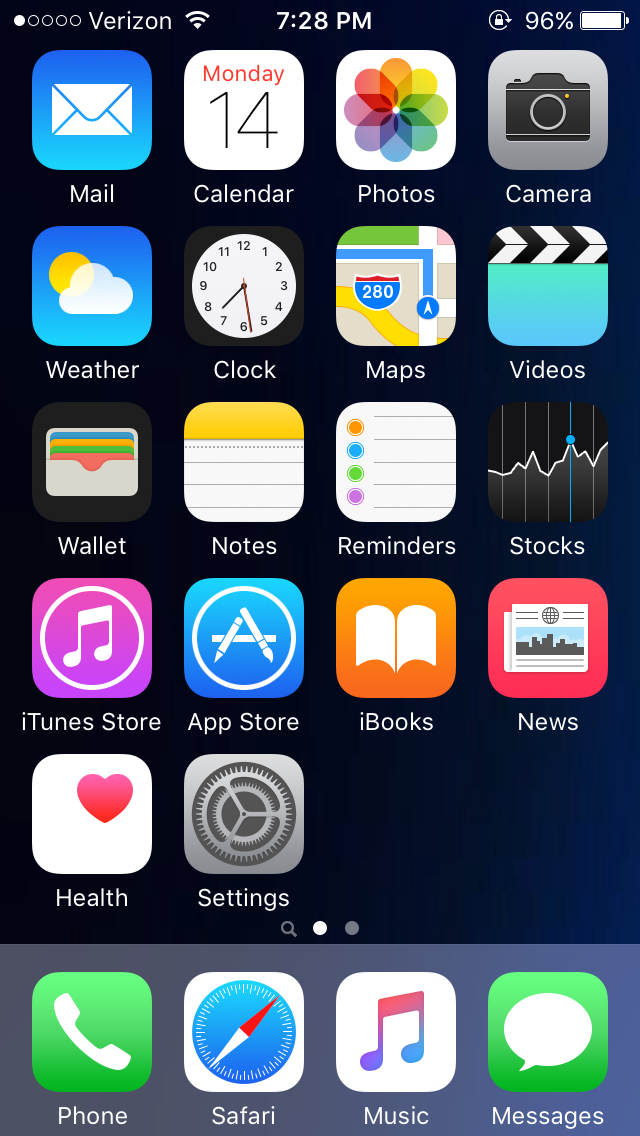Open the Mail app

92,110
